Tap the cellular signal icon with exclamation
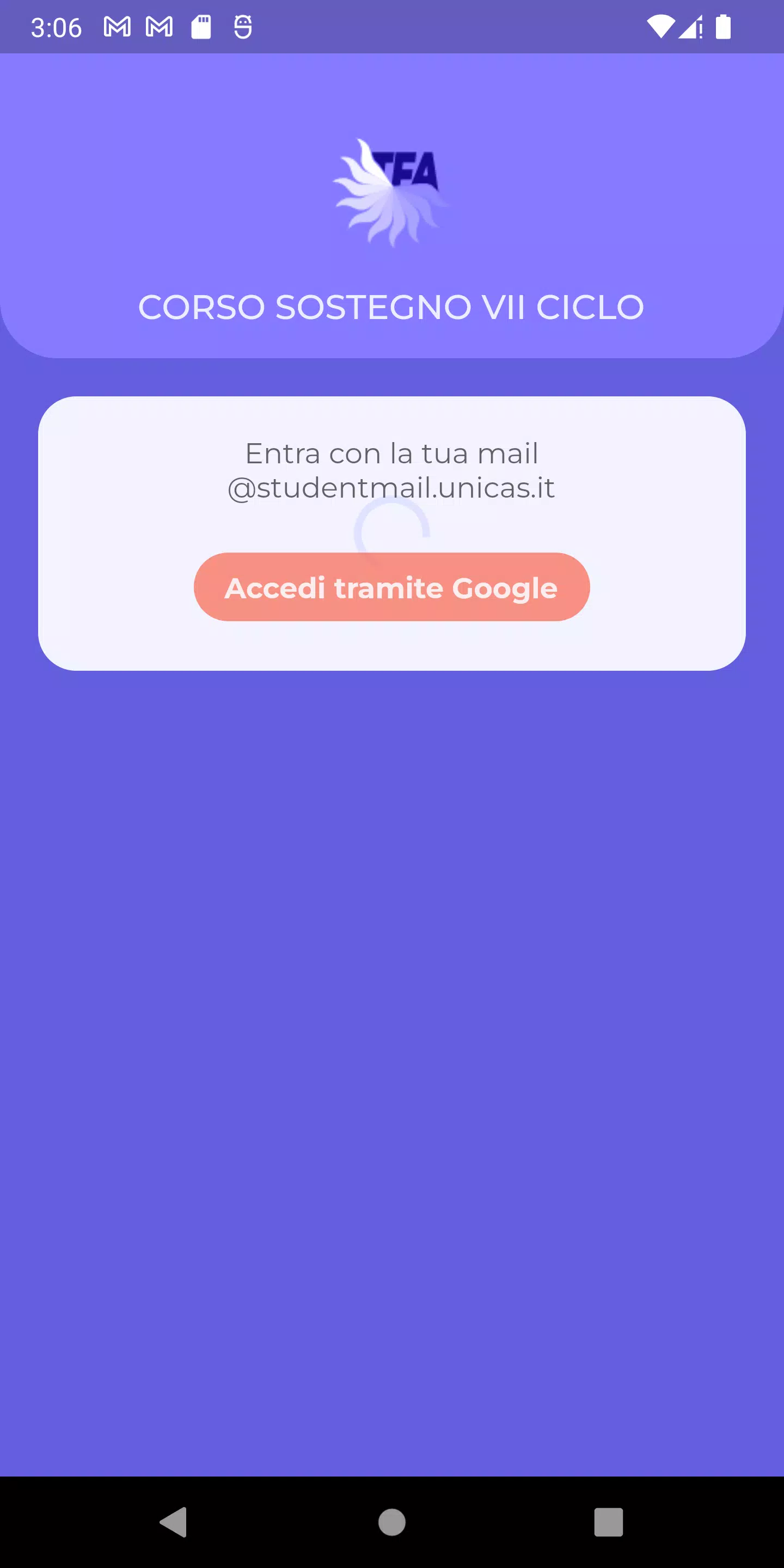 tap(691, 26)
